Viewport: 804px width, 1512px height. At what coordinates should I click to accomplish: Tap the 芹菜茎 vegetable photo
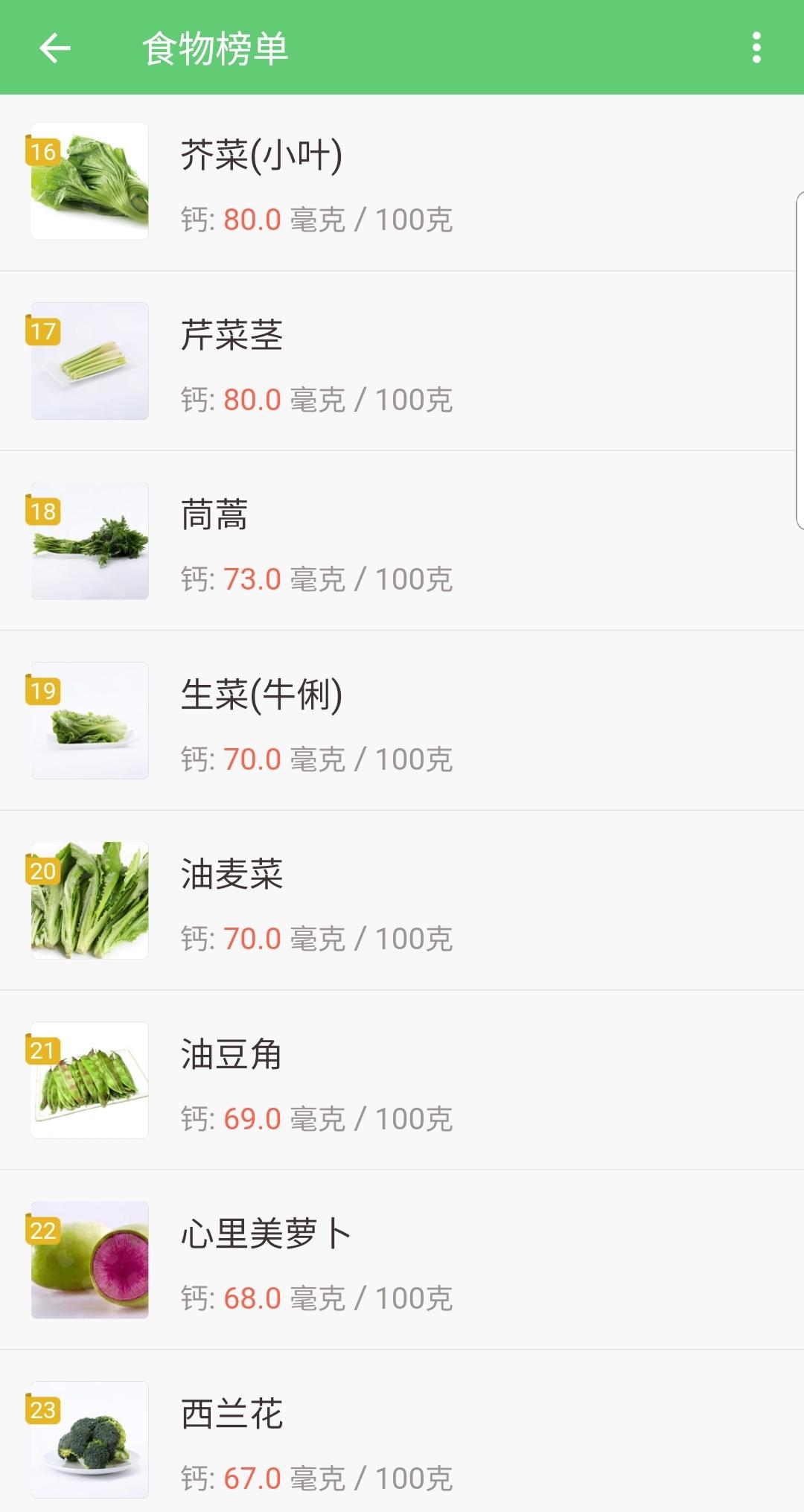pyautogui.click(x=89, y=361)
